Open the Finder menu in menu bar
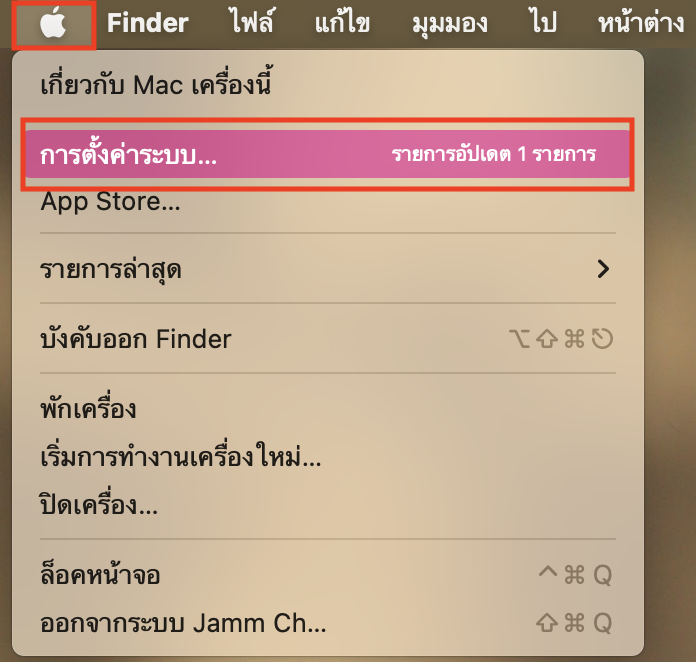This screenshot has width=696, height=662. (147, 24)
